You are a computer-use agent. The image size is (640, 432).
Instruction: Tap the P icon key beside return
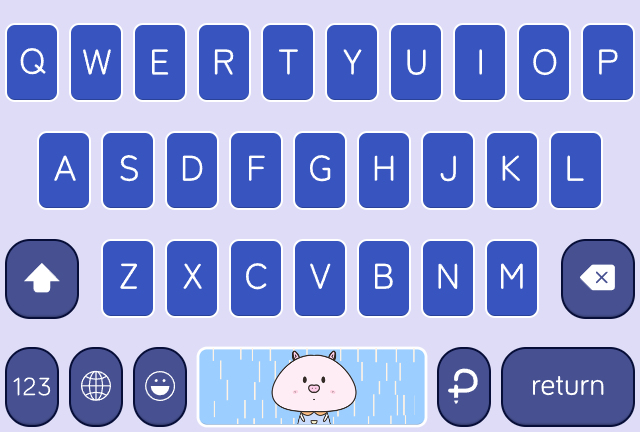point(464,387)
